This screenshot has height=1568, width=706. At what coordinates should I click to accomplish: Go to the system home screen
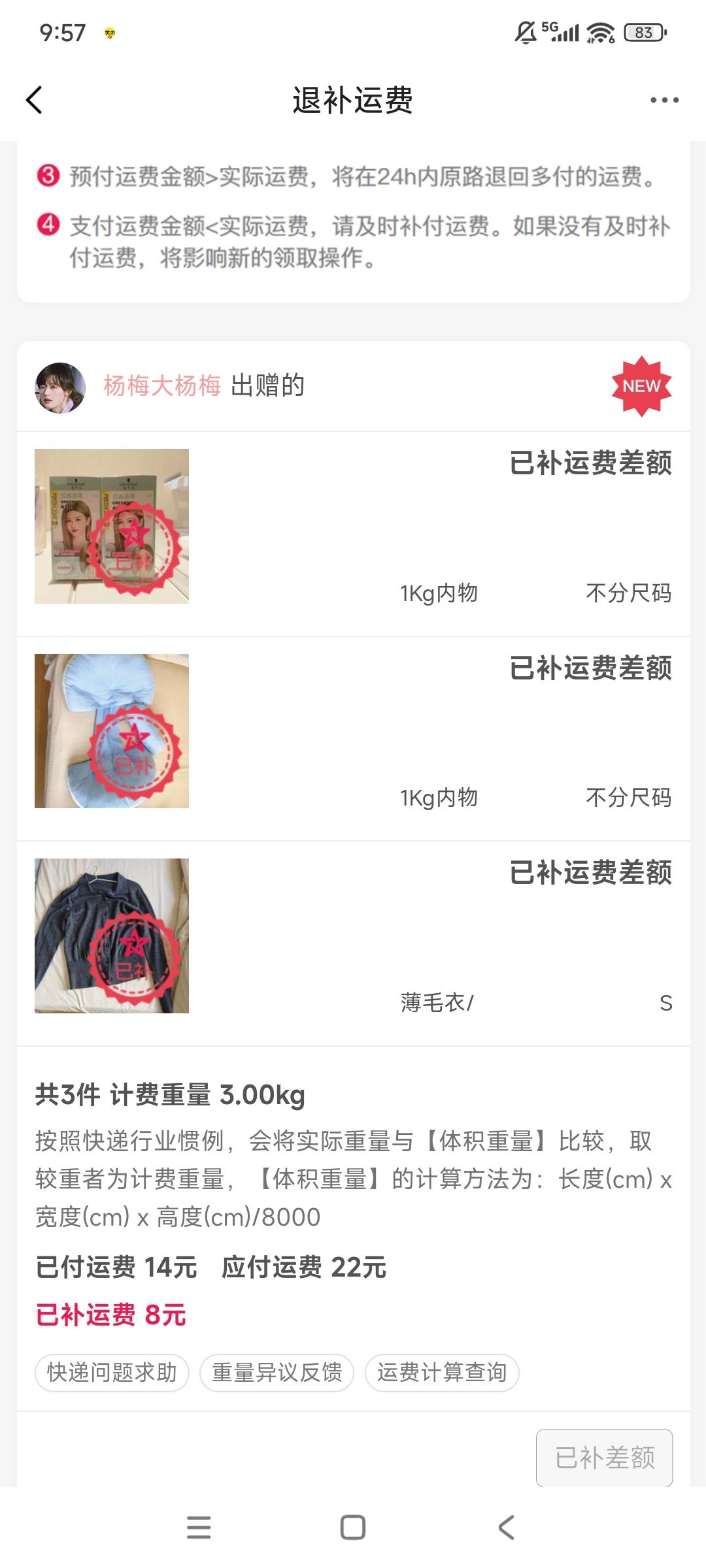coord(353,1527)
